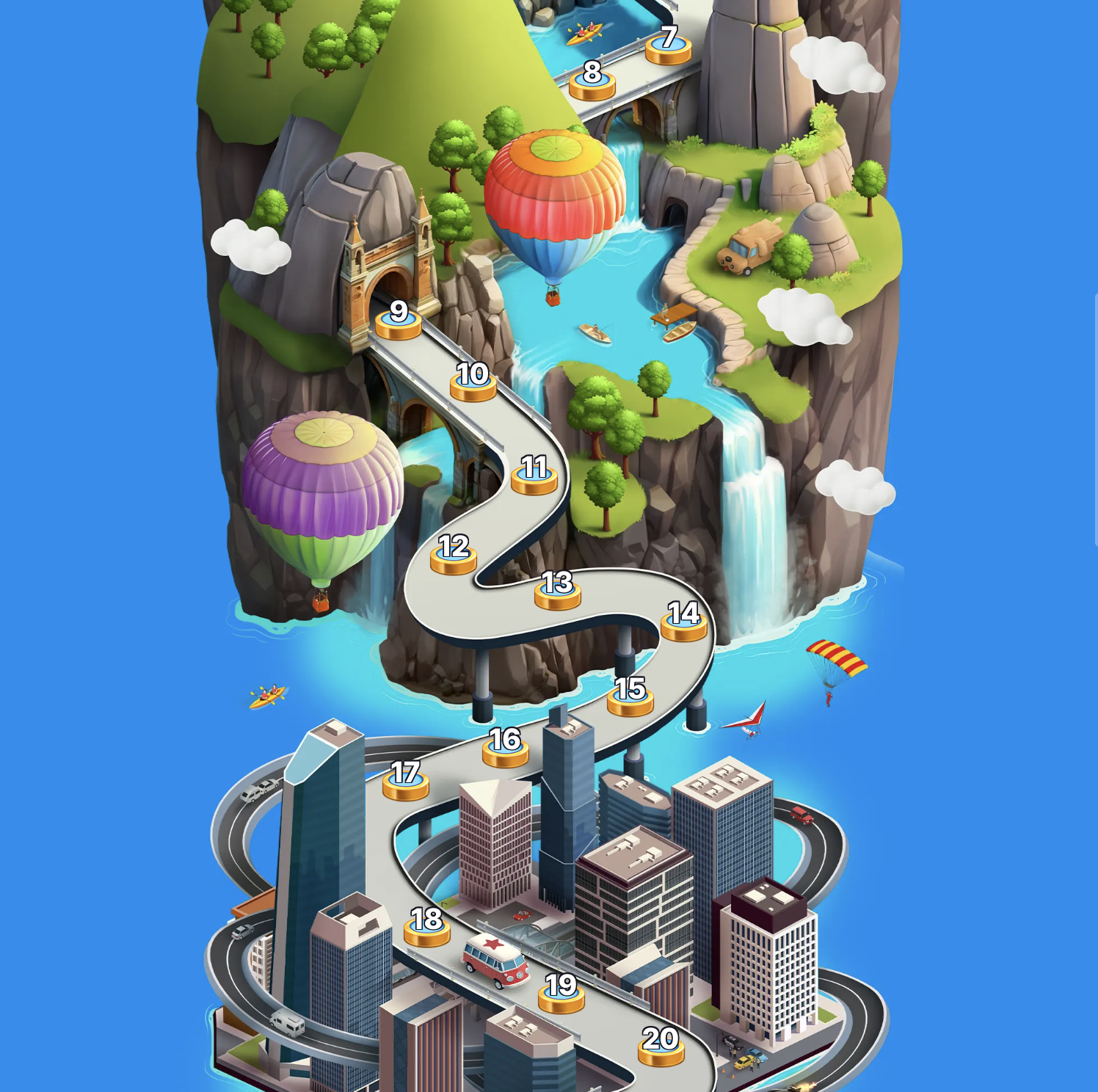Select level 17 in the city
Screen dimensions: 1098x1092
point(406,782)
